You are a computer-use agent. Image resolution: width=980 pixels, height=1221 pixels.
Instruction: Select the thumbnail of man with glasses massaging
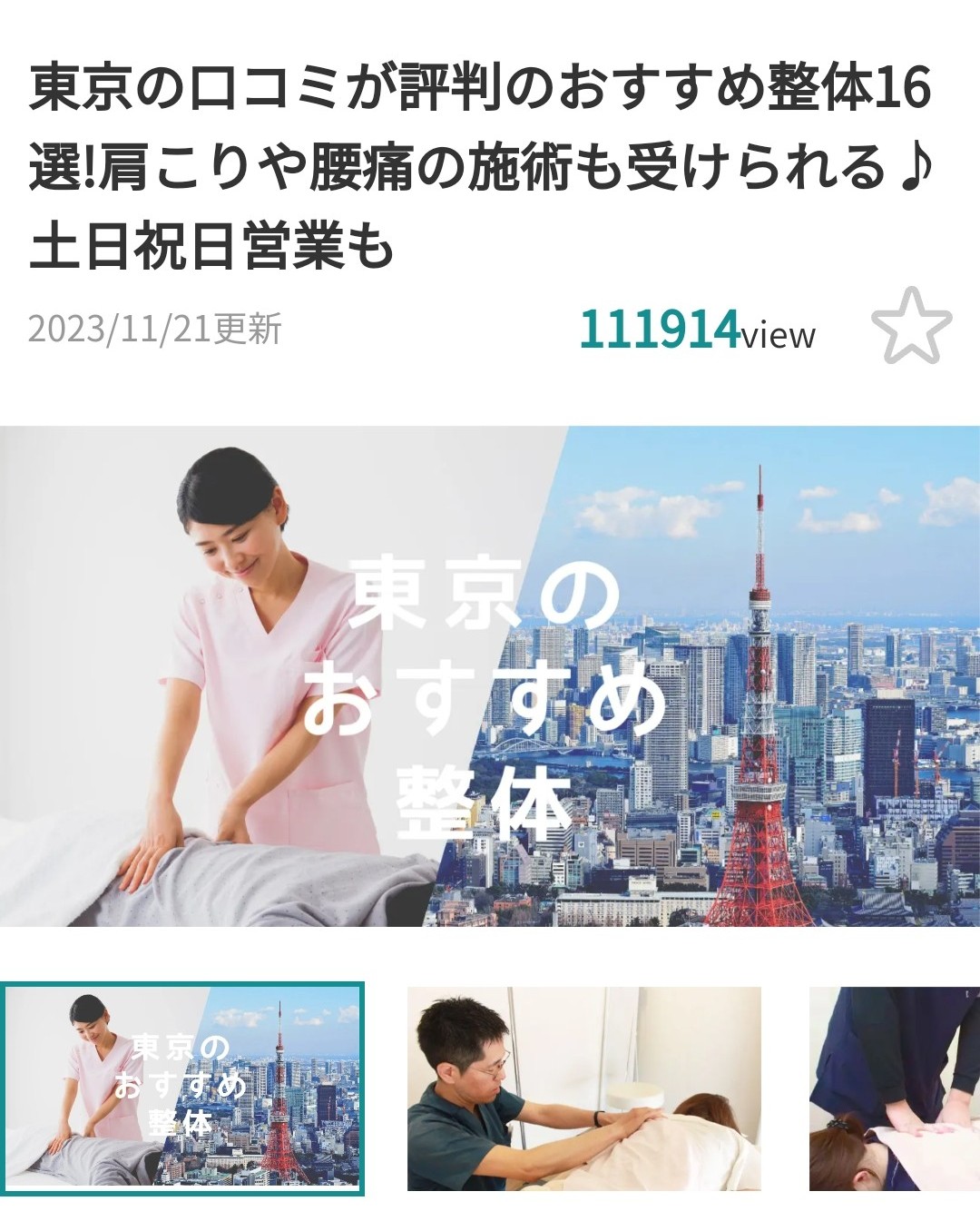coord(583,1088)
